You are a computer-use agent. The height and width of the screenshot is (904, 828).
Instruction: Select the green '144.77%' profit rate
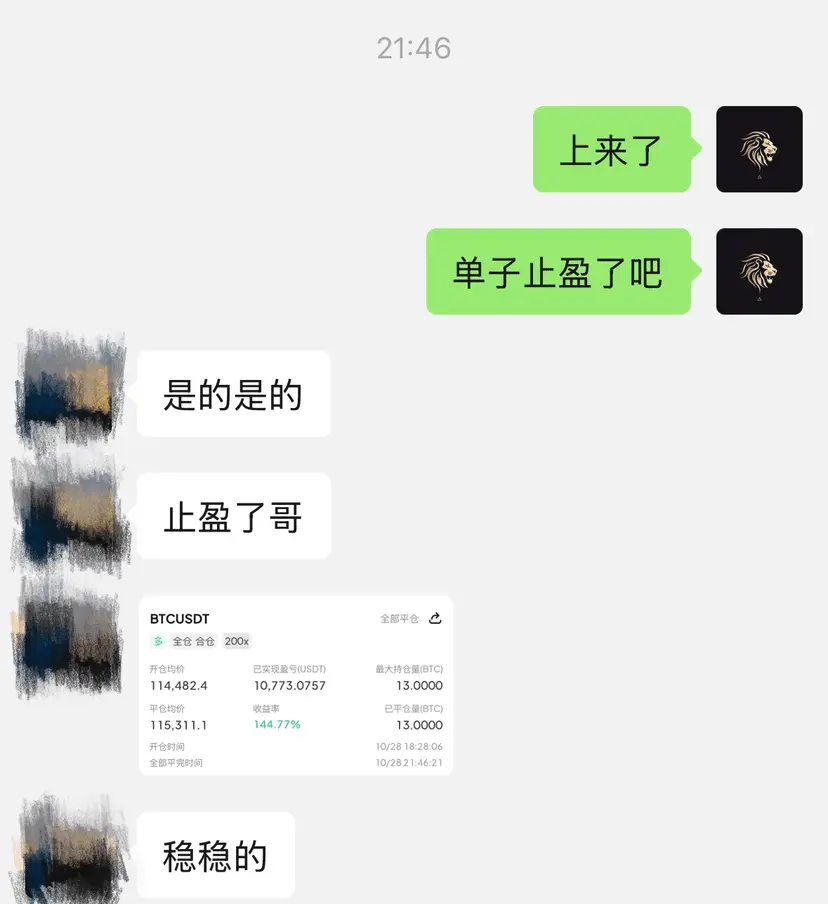coord(275,723)
